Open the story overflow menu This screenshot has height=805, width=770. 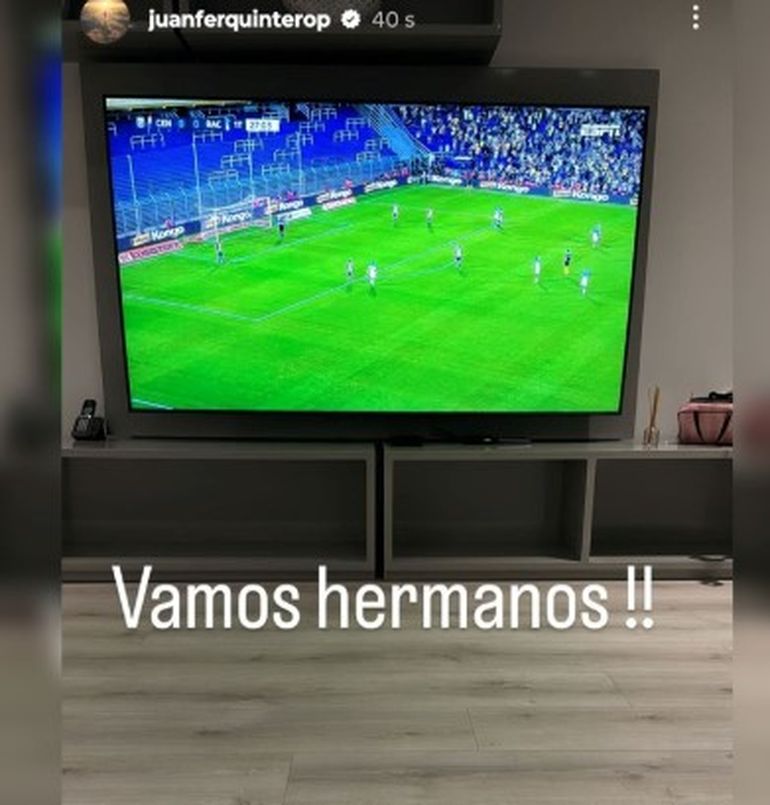695,17
